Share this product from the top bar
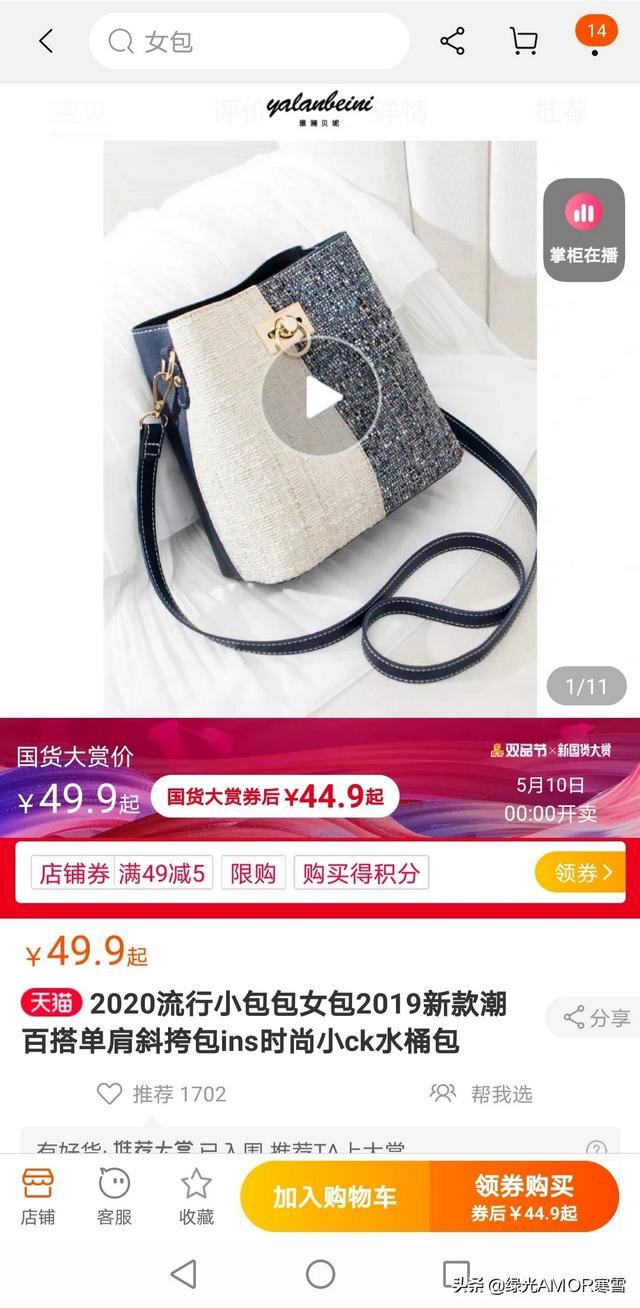Viewport: 640px width, 1308px height. (452, 41)
